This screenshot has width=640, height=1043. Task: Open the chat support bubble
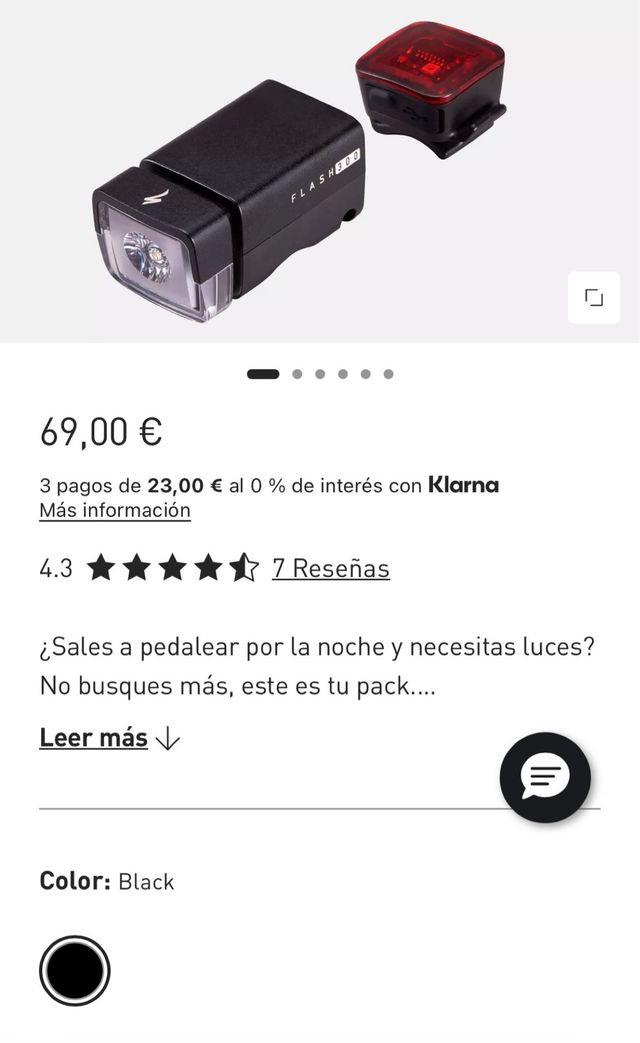[x=545, y=778]
